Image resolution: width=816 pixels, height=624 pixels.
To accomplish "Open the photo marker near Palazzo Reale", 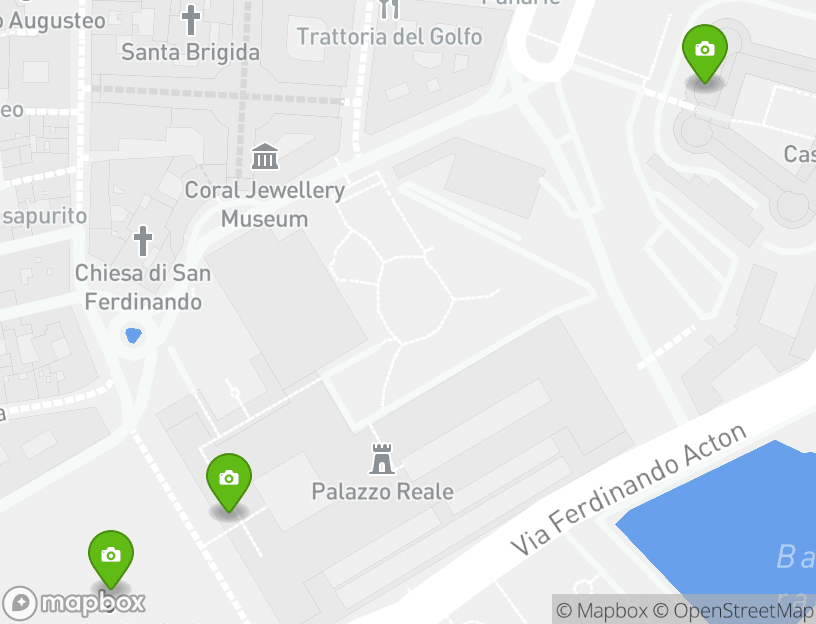I will [228, 479].
